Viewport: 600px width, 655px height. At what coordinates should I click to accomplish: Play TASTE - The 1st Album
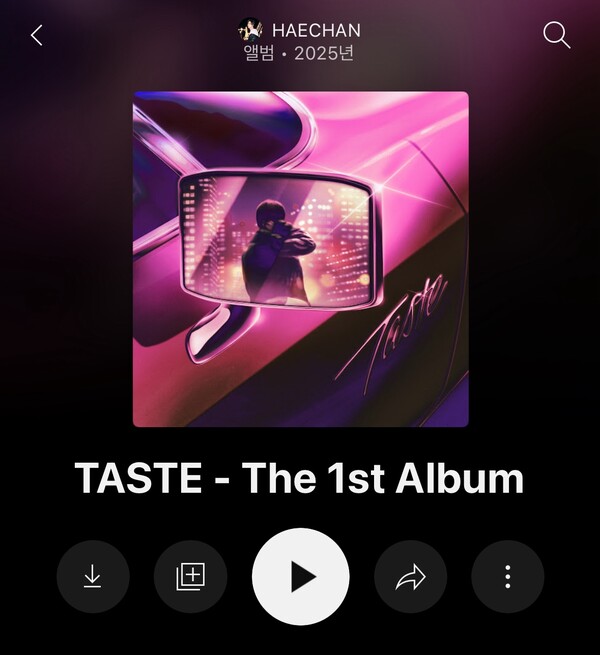[301, 576]
